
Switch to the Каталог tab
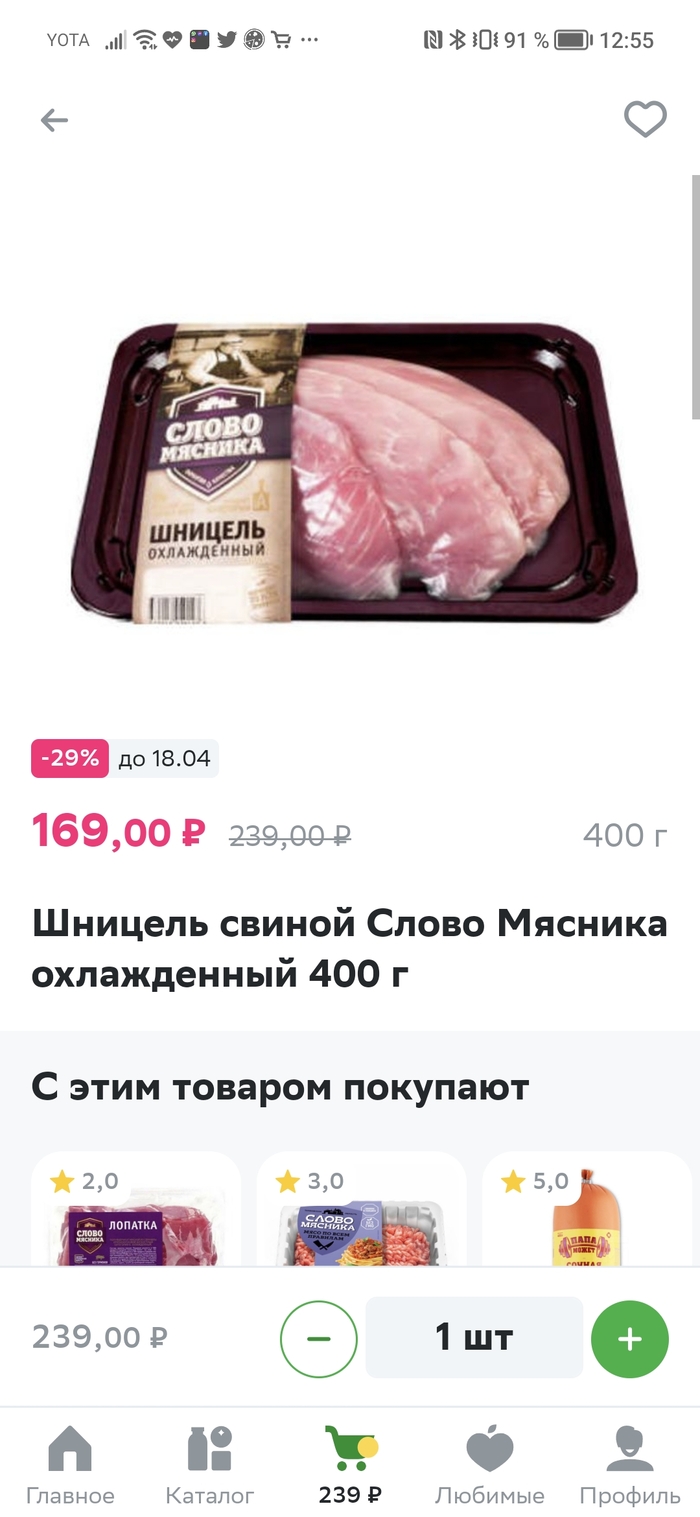coord(210,1465)
